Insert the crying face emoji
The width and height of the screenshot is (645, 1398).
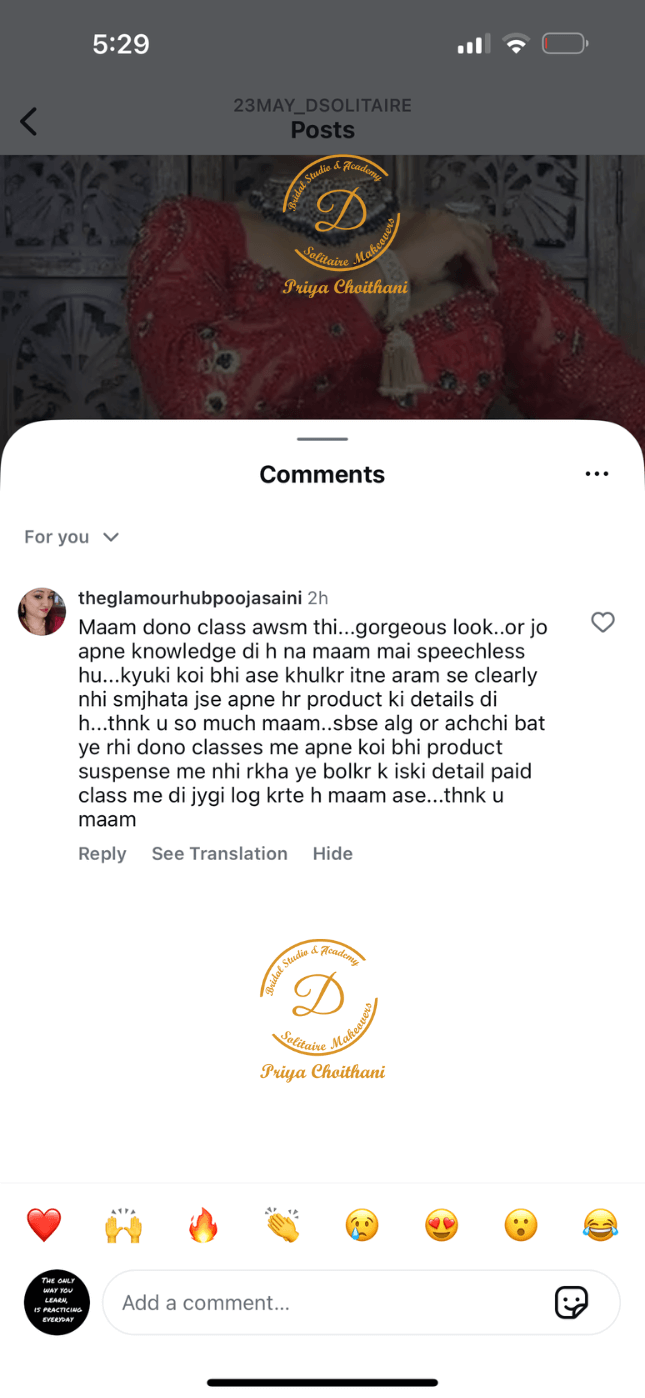pyautogui.click(x=362, y=1224)
